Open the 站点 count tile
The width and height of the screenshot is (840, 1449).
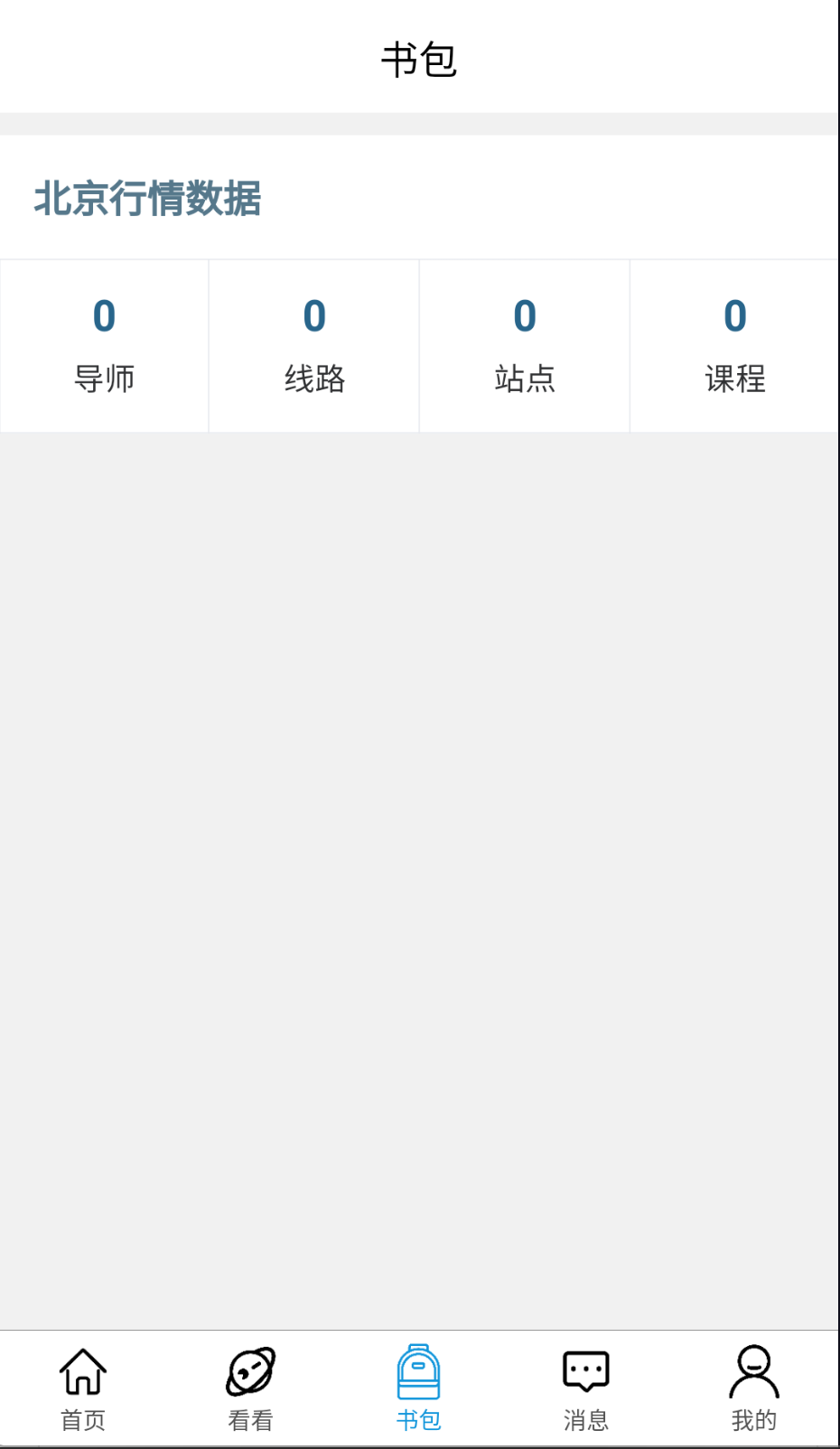[x=525, y=346]
